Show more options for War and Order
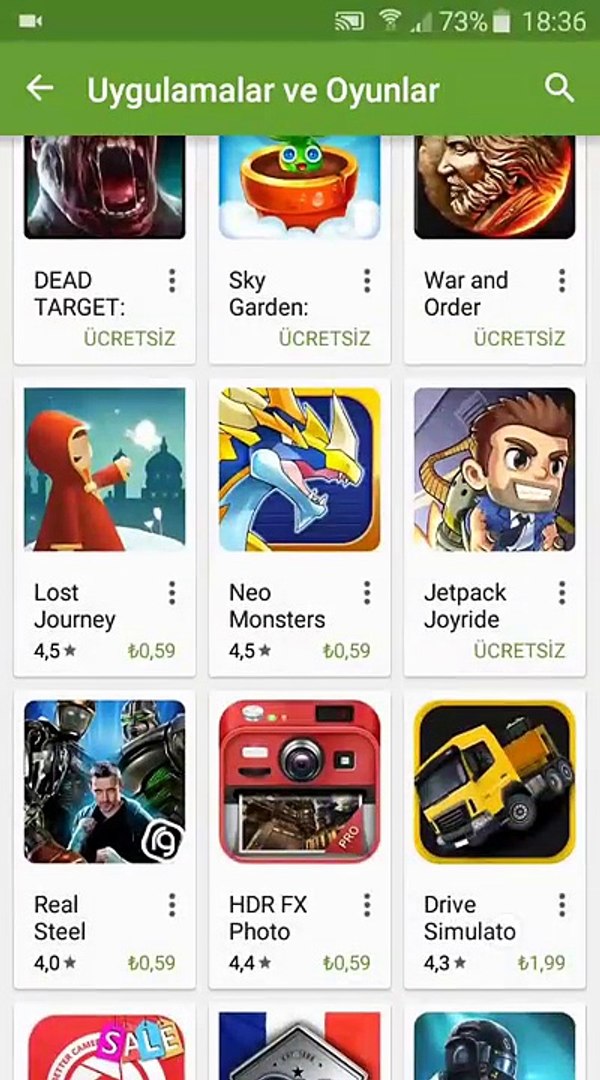This screenshot has width=600, height=1080. click(562, 281)
